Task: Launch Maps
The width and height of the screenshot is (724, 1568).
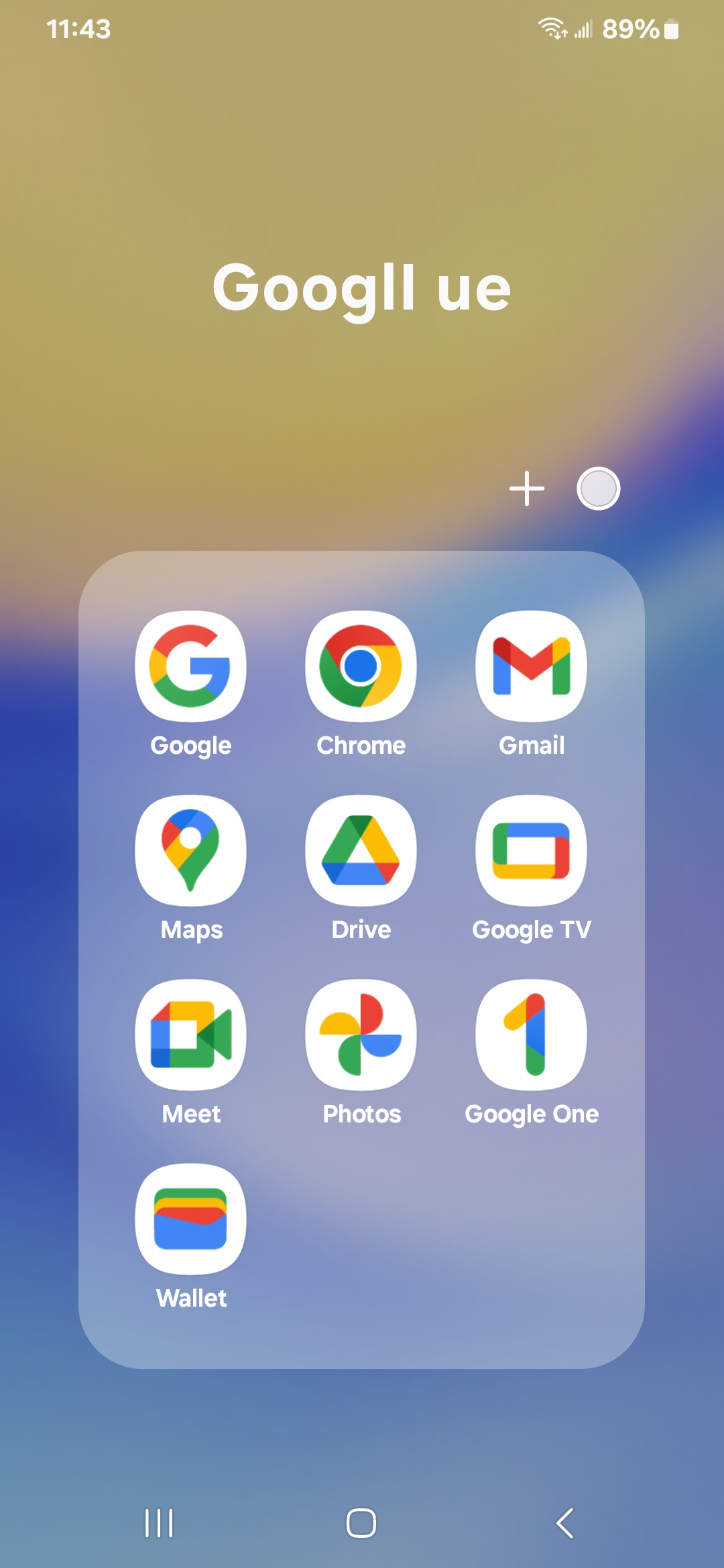Action: 191,851
